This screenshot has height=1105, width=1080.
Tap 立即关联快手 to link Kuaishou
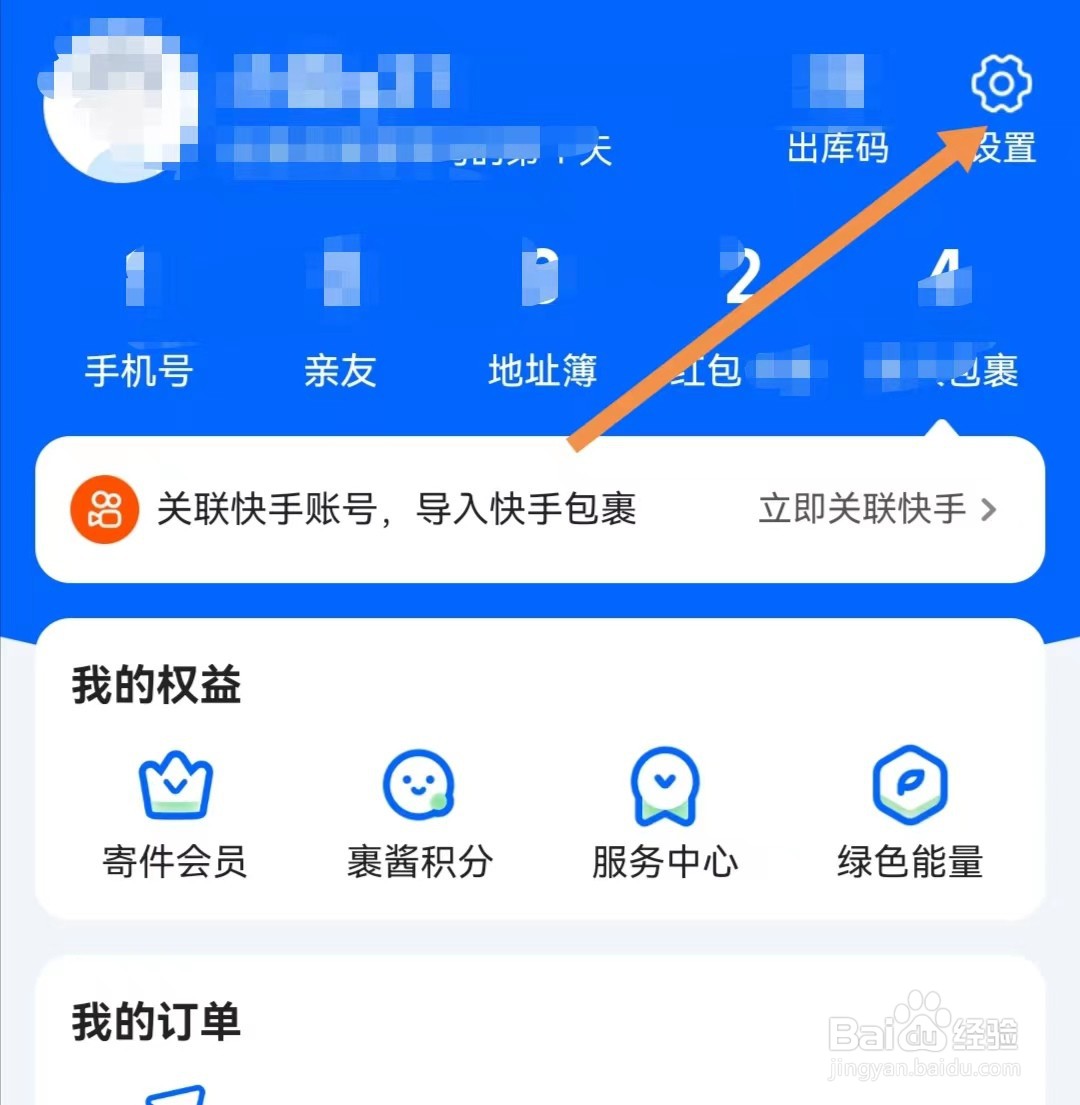[x=860, y=510]
